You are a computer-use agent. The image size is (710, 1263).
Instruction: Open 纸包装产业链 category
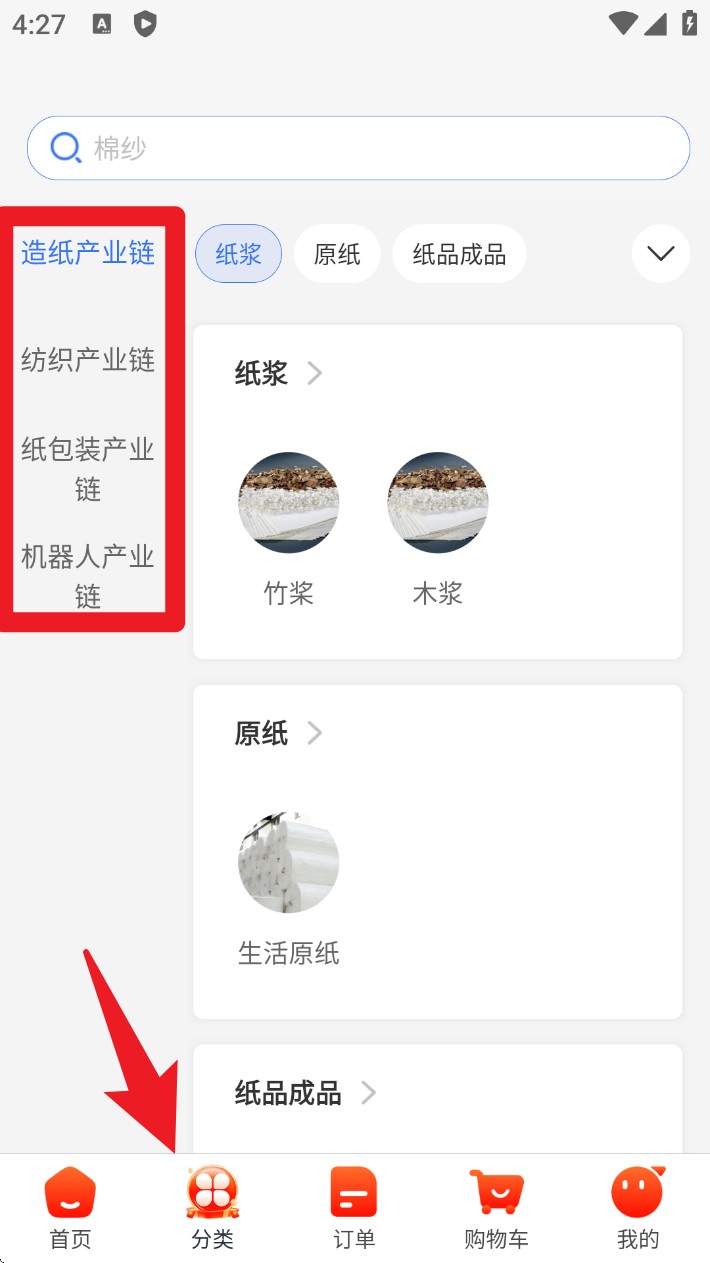tap(88, 468)
